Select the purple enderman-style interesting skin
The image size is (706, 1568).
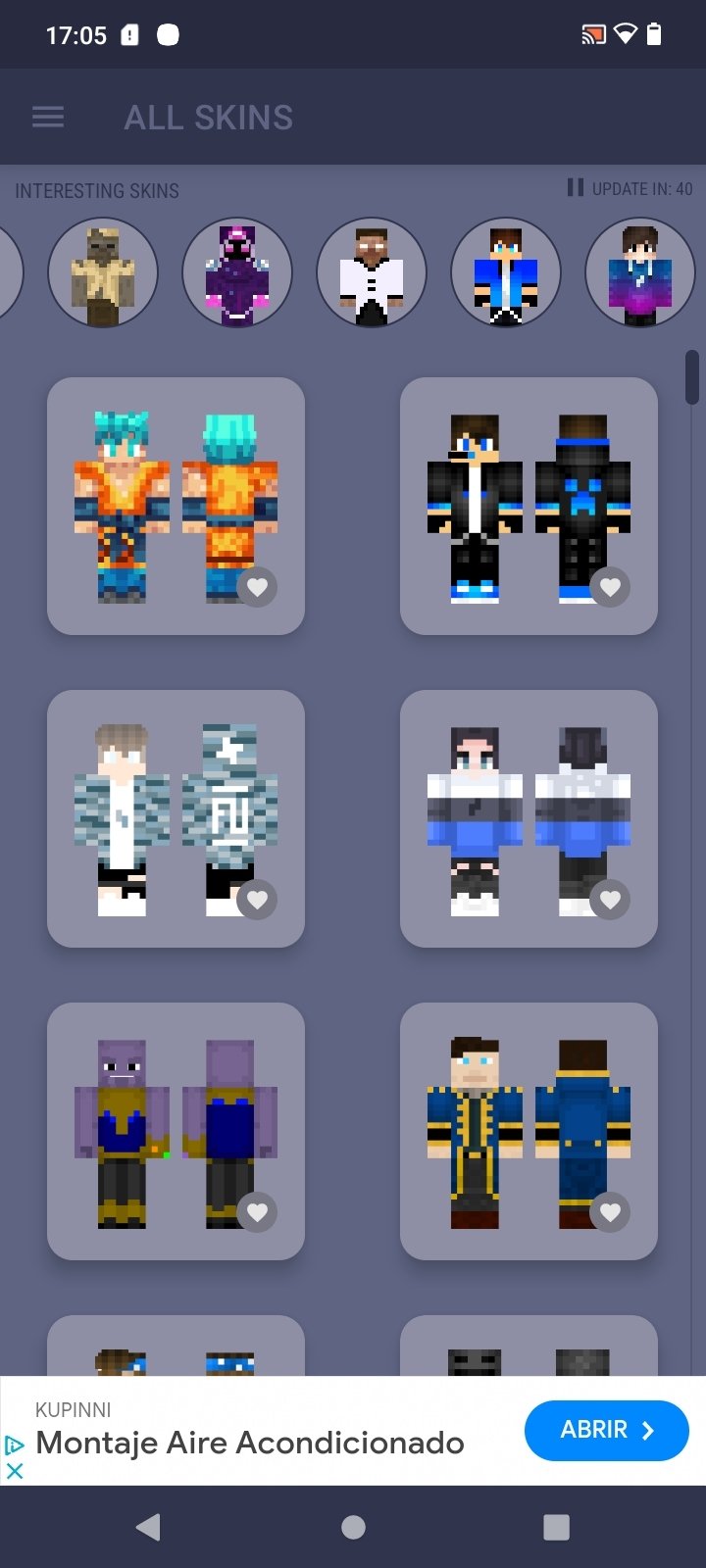pos(237,272)
